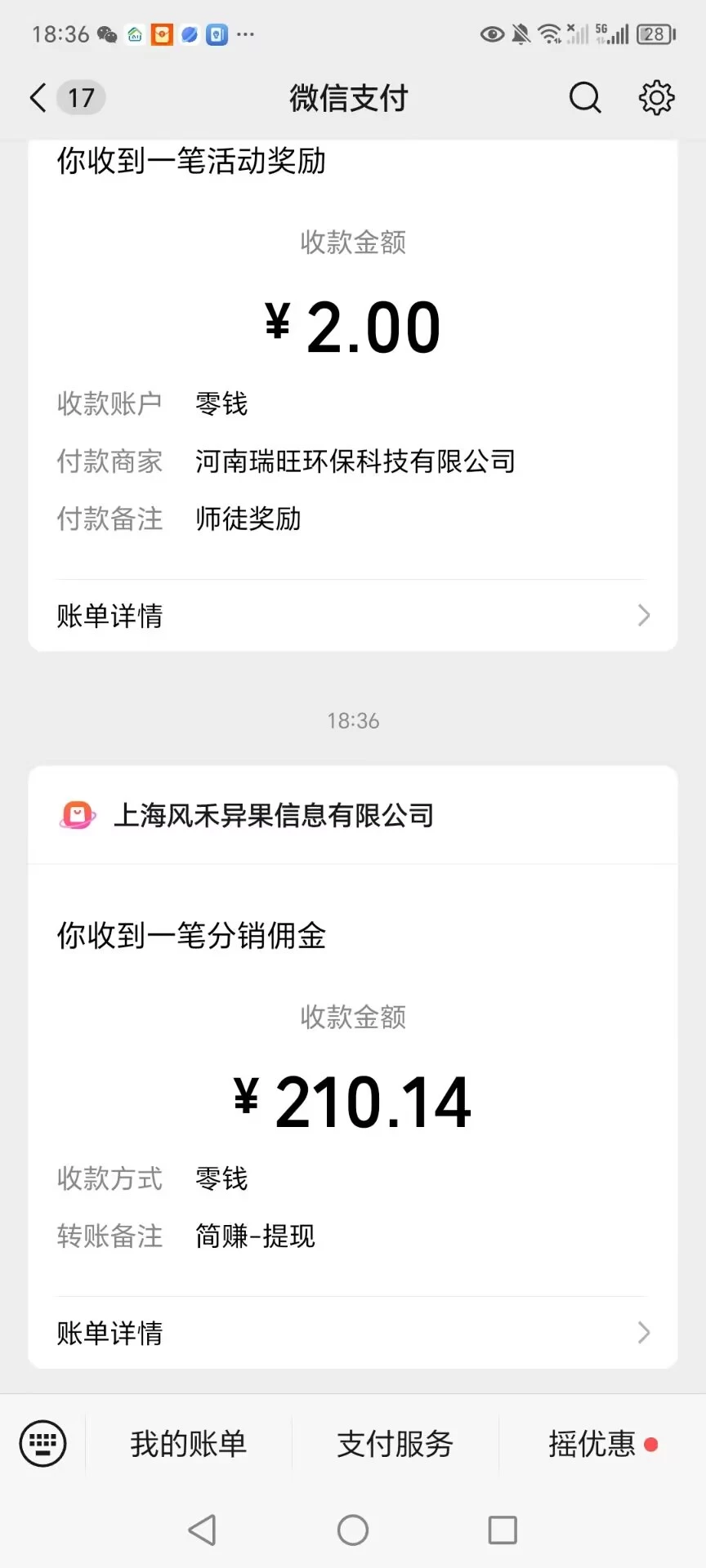The height and width of the screenshot is (1568, 706).
Task: Switch to the keyboard input mode
Action: pyautogui.click(x=42, y=1444)
